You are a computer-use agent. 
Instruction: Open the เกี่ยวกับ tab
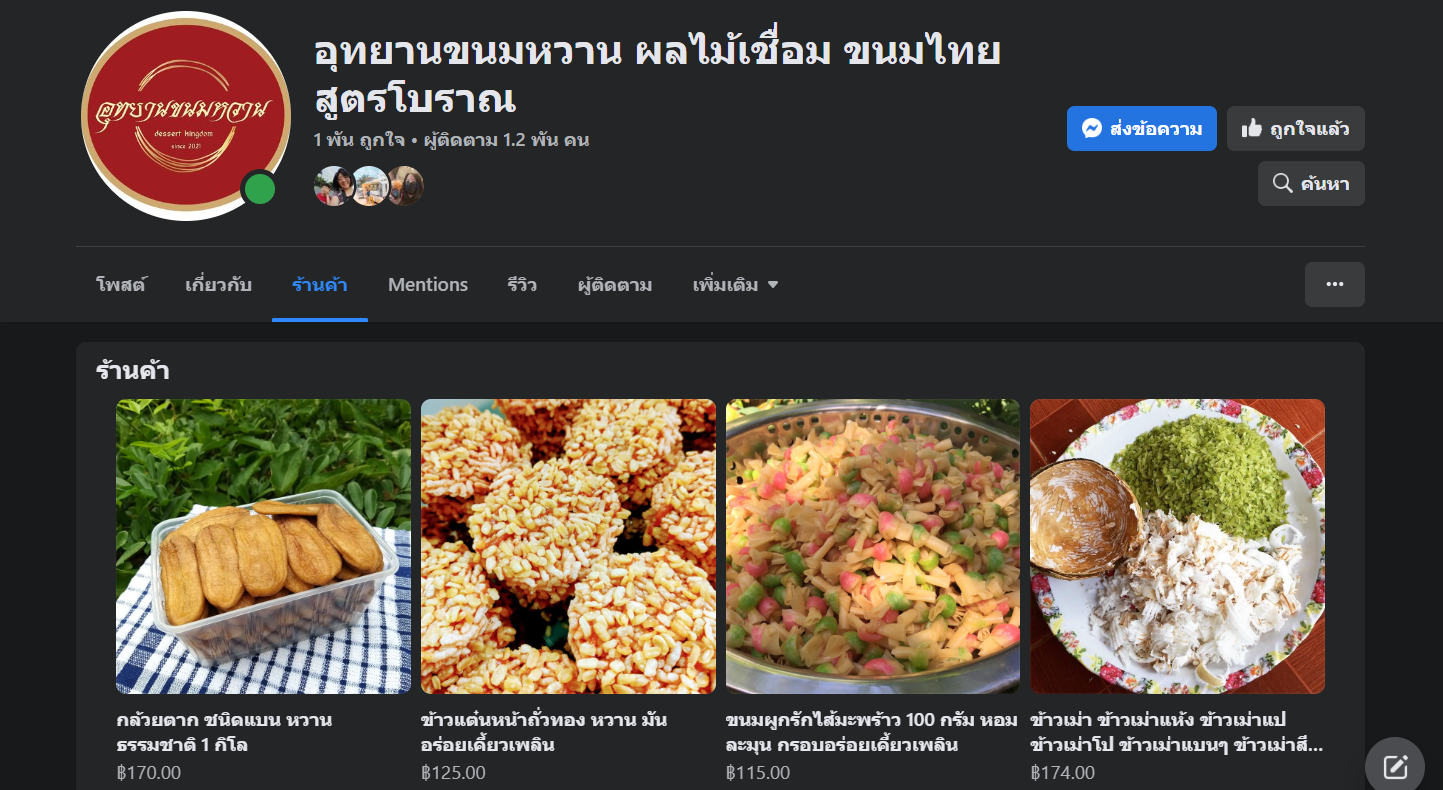click(x=218, y=285)
